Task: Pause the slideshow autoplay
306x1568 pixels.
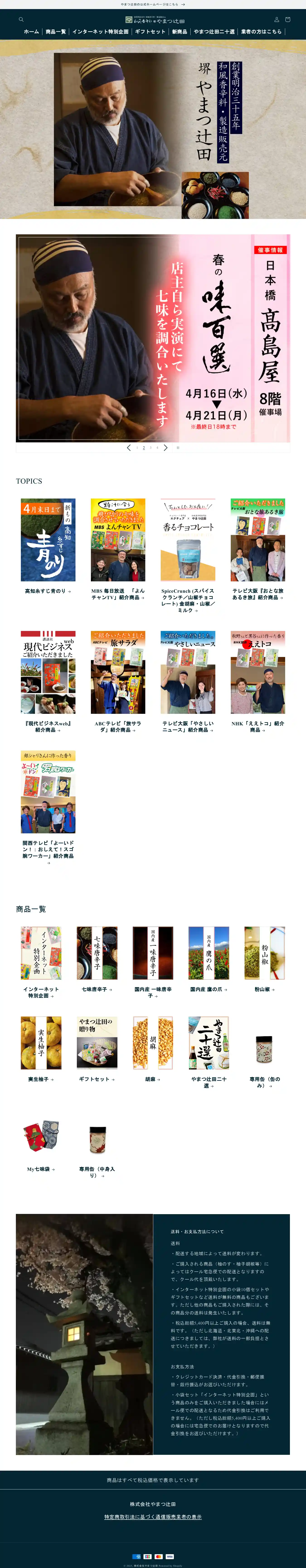Action: click(x=178, y=447)
